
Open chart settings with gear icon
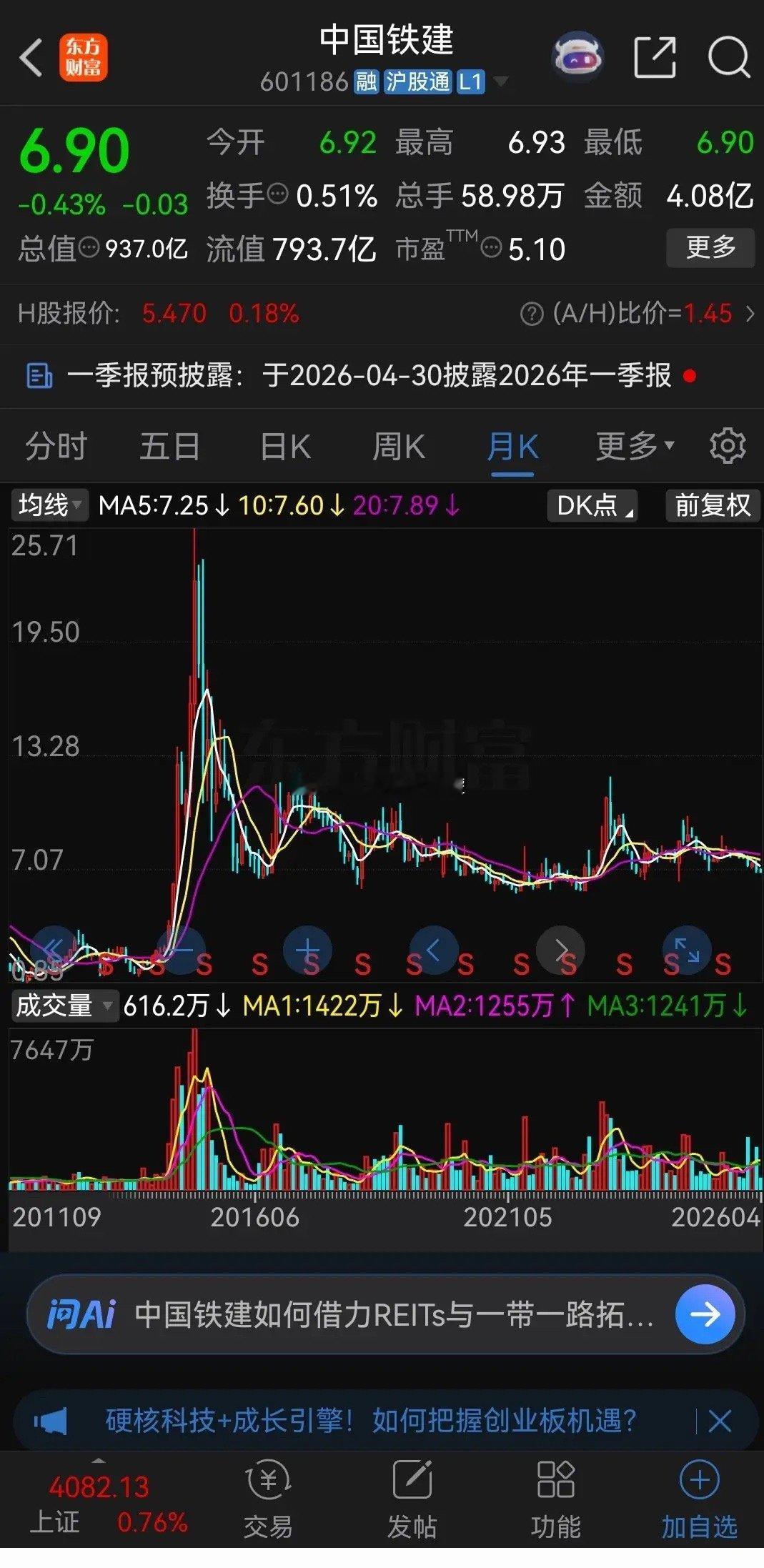coord(728,445)
